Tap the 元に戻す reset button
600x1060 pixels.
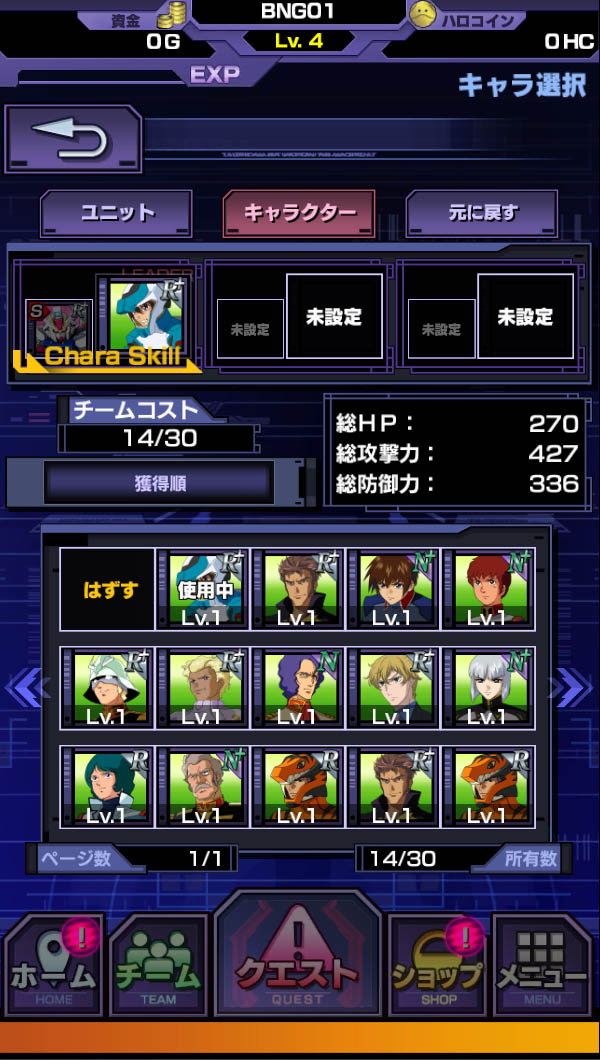click(482, 213)
